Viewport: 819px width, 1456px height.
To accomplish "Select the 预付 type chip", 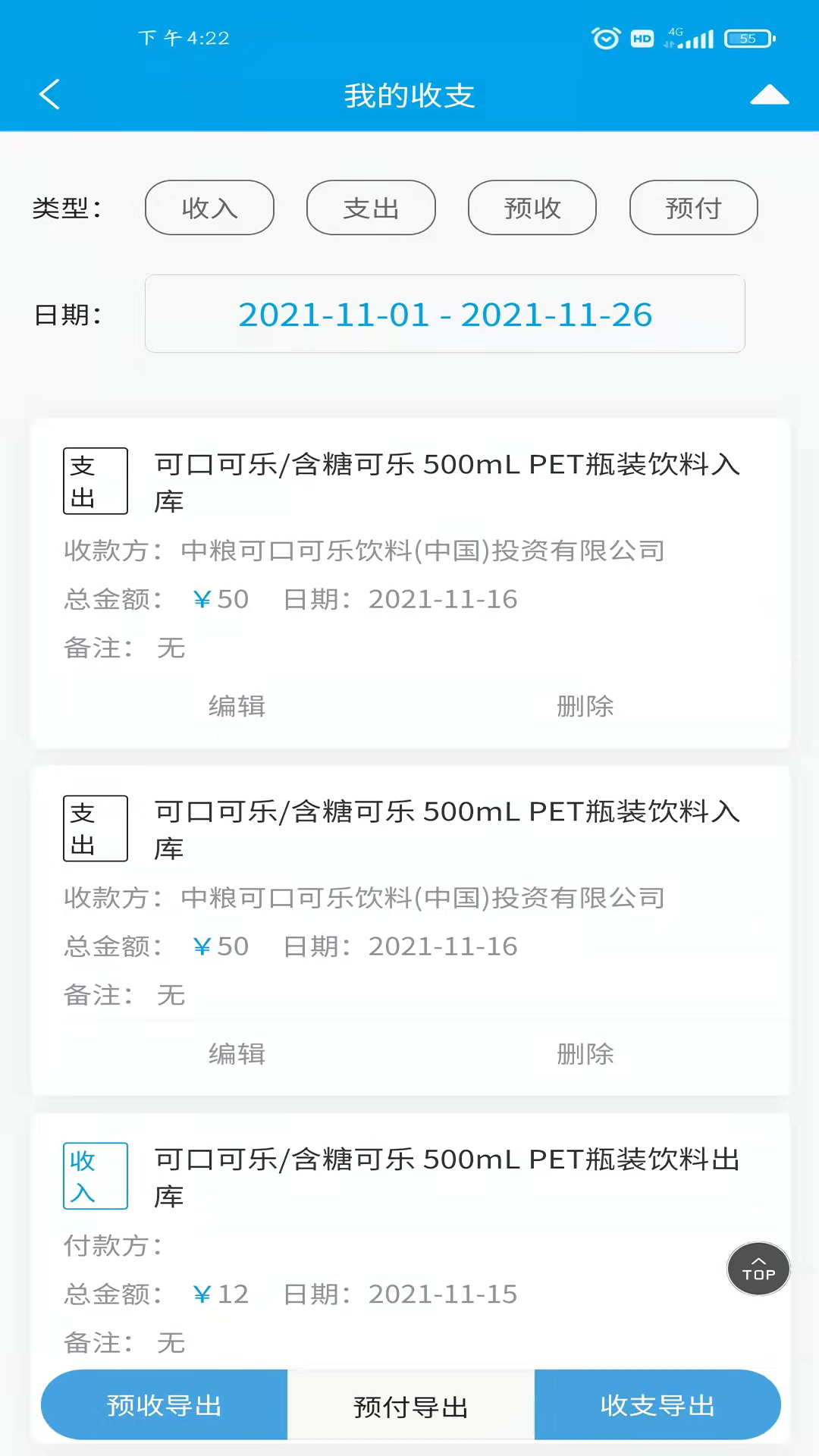I will pos(694,208).
